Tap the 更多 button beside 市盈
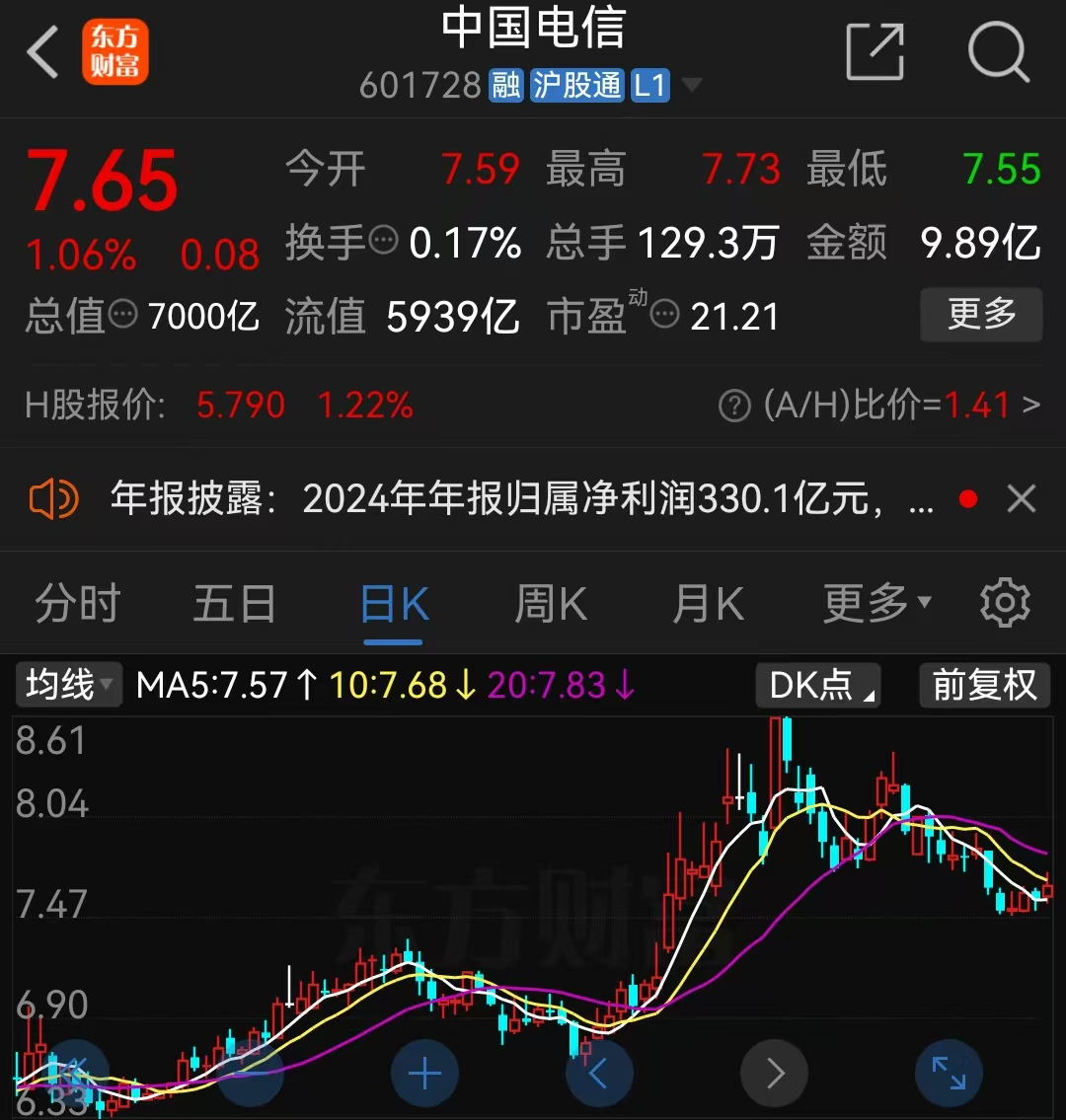 [981, 315]
